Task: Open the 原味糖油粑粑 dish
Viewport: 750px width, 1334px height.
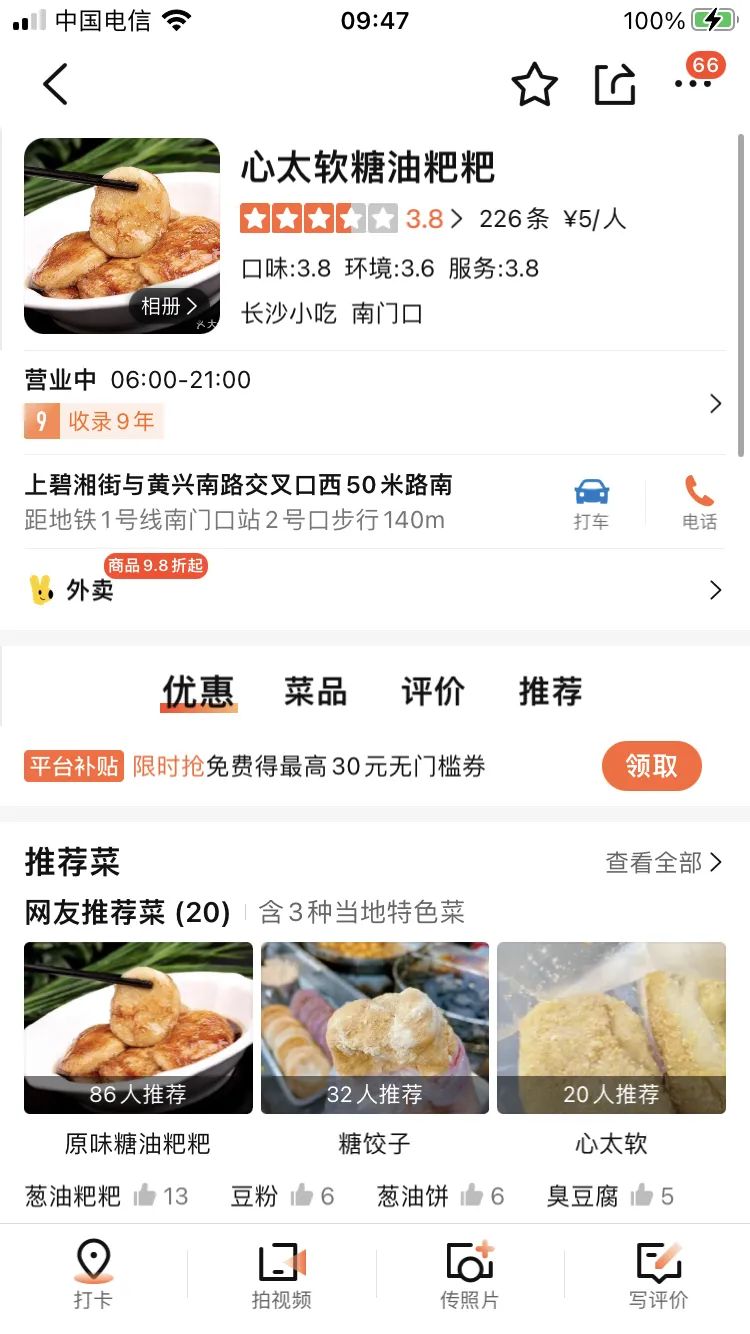Action: (138, 1028)
